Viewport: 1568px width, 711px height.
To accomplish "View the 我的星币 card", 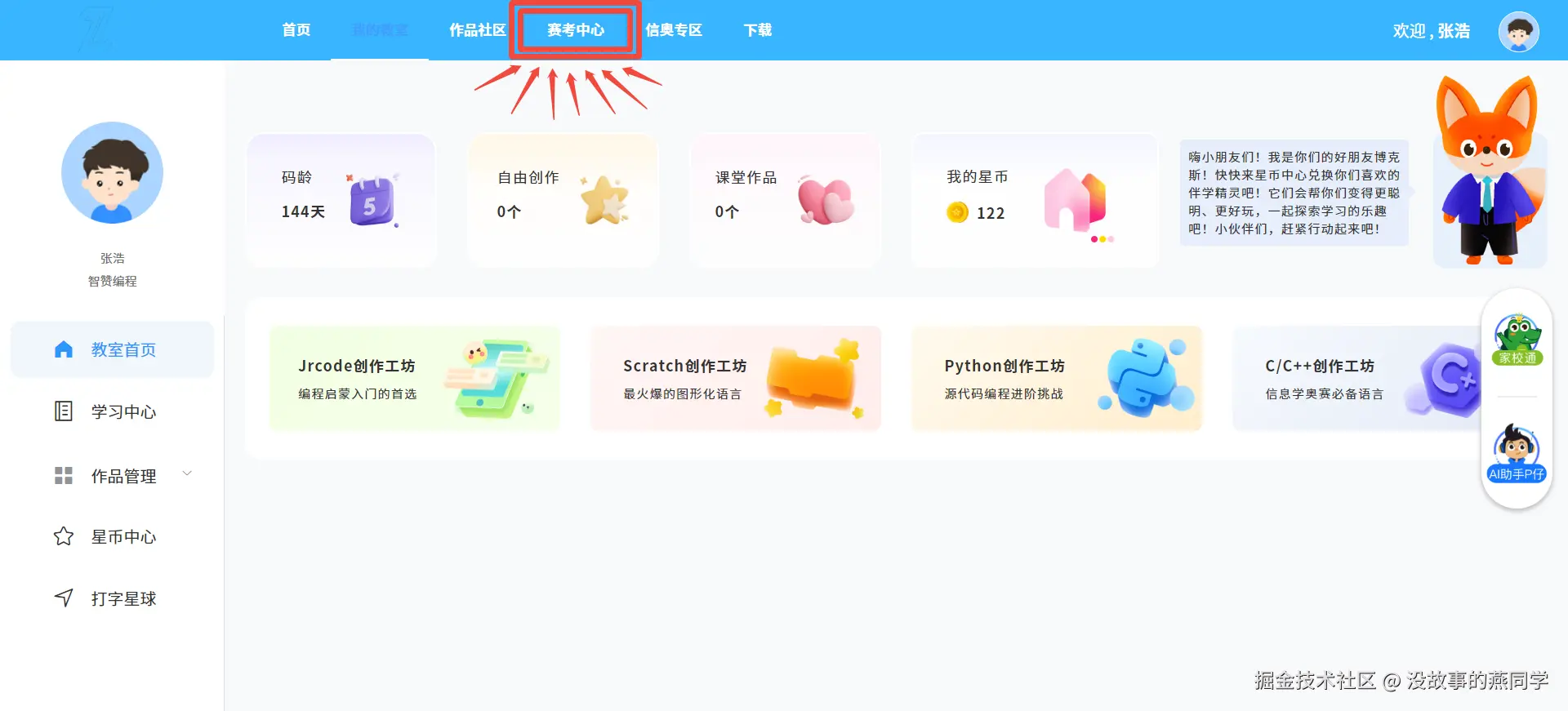I will (1034, 200).
